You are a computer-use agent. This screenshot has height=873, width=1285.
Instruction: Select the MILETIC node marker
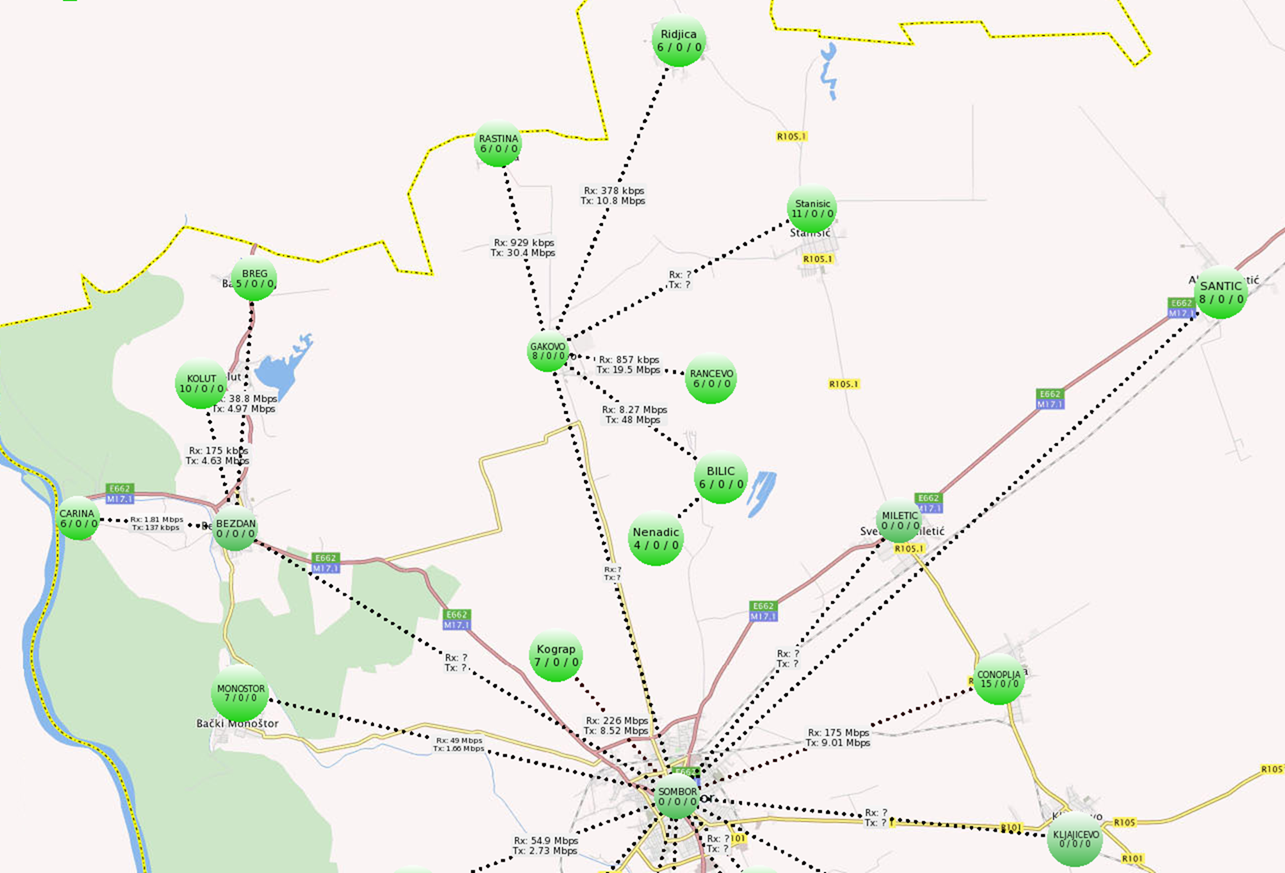899,520
